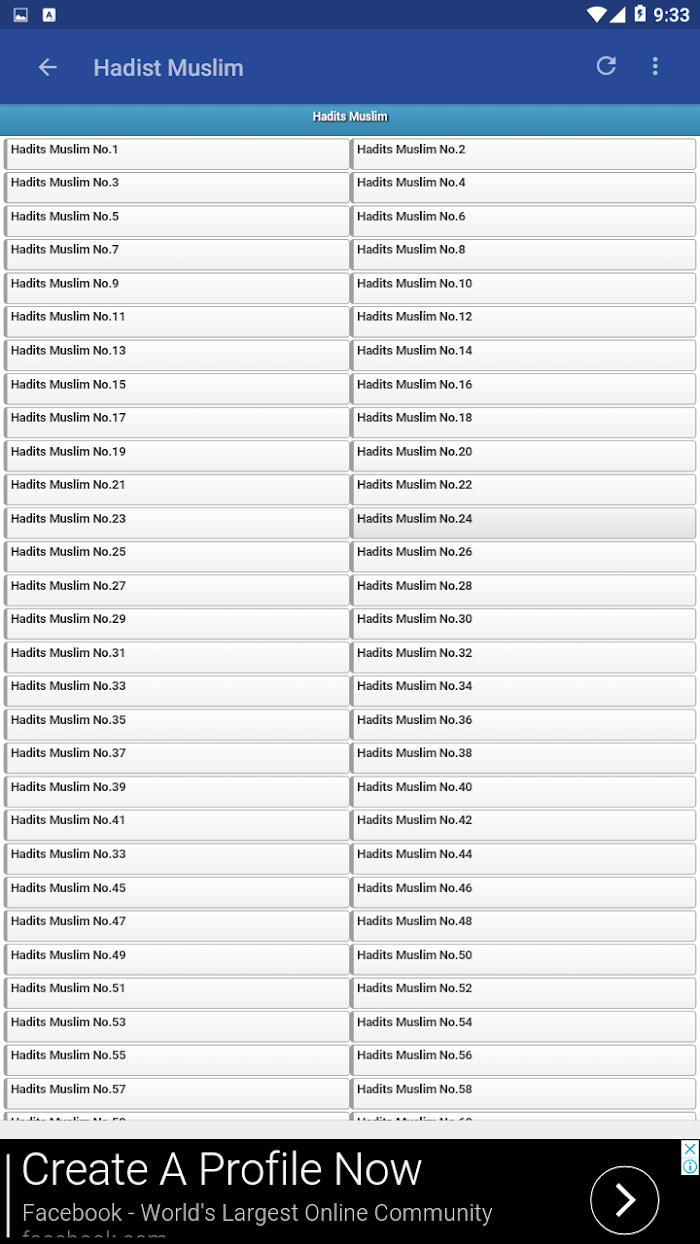Tap Hadits Muslim No.10
The height and width of the screenshot is (1244, 700).
coord(523,288)
